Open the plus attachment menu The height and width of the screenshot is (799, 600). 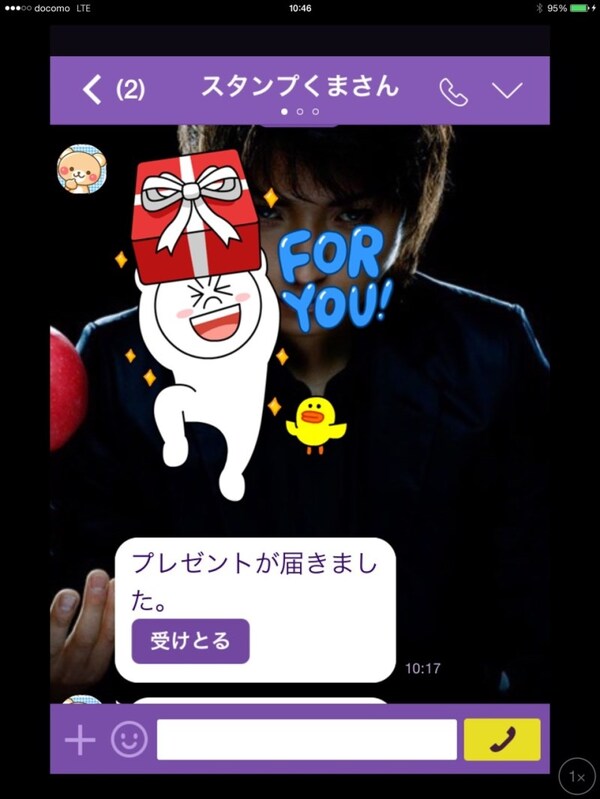tap(79, 740)
